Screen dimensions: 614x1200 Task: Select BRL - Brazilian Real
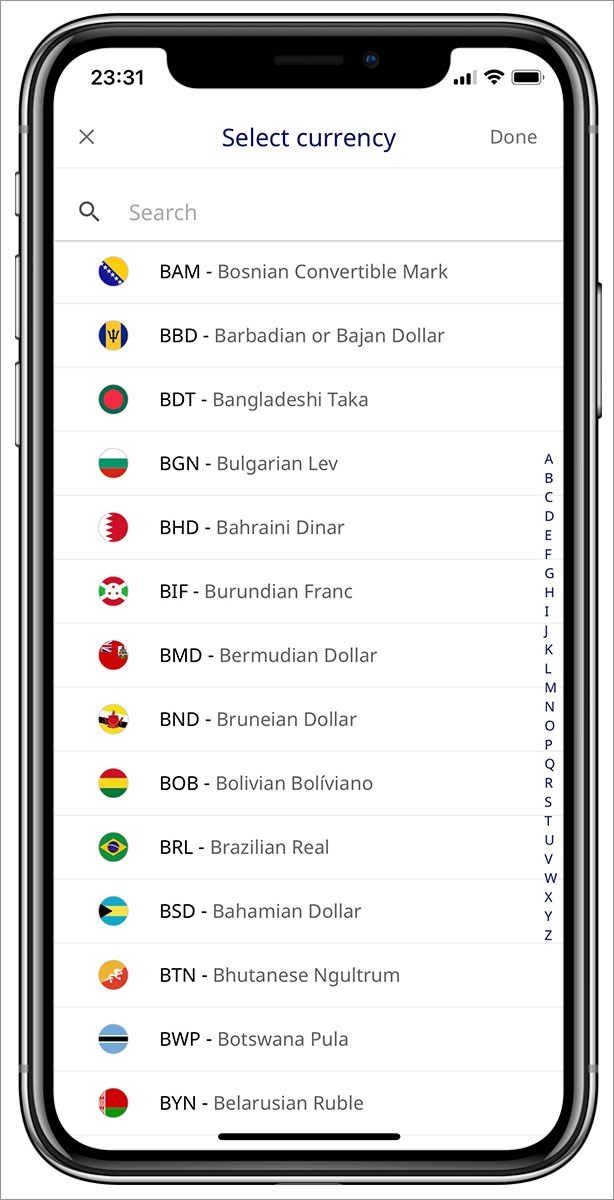tap(244, 848)
